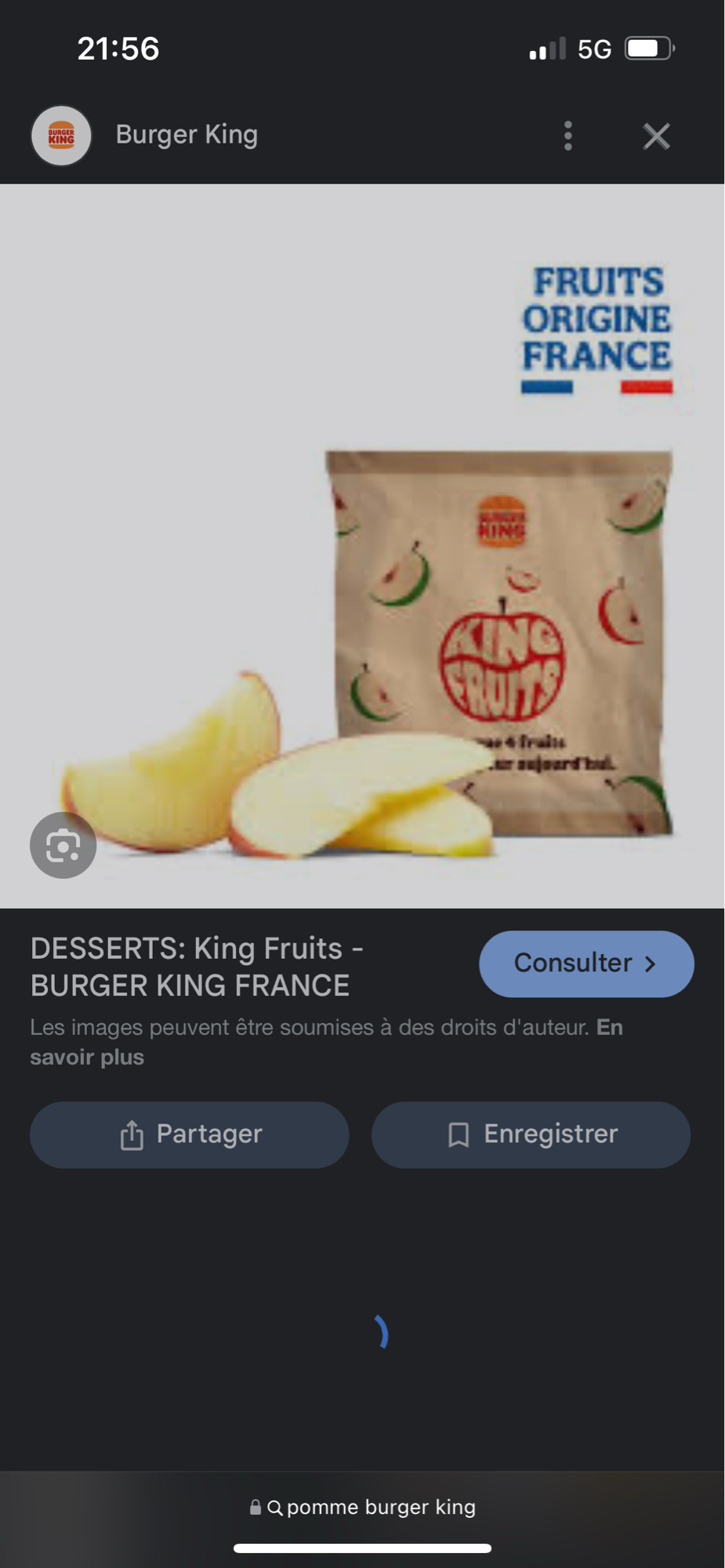Tap the share icon inside Partager button
Viewport: 725px width, 1568px height.
coord(133,1134)
